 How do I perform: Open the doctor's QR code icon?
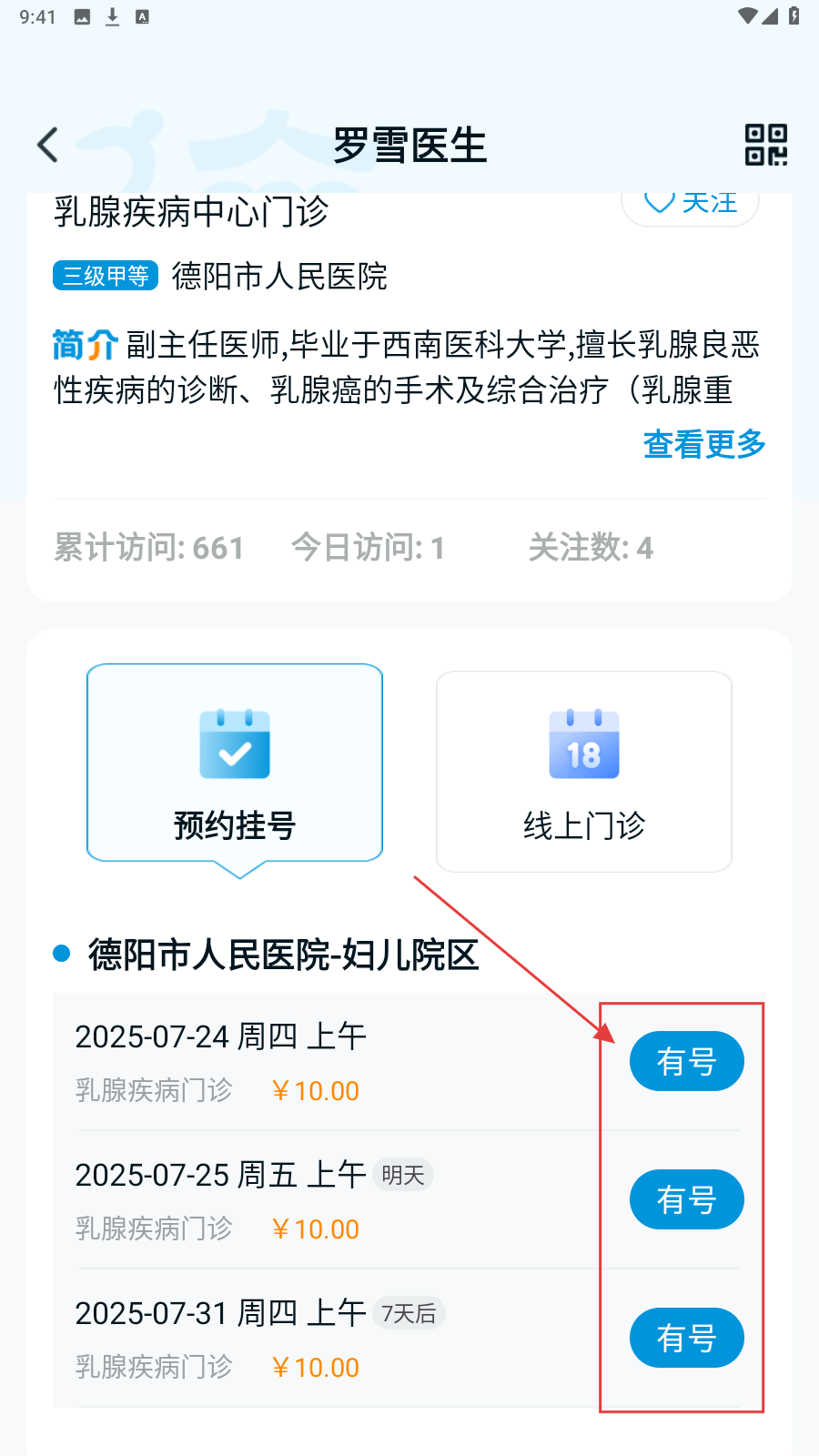pyautogui.click(x=765, y=145)
